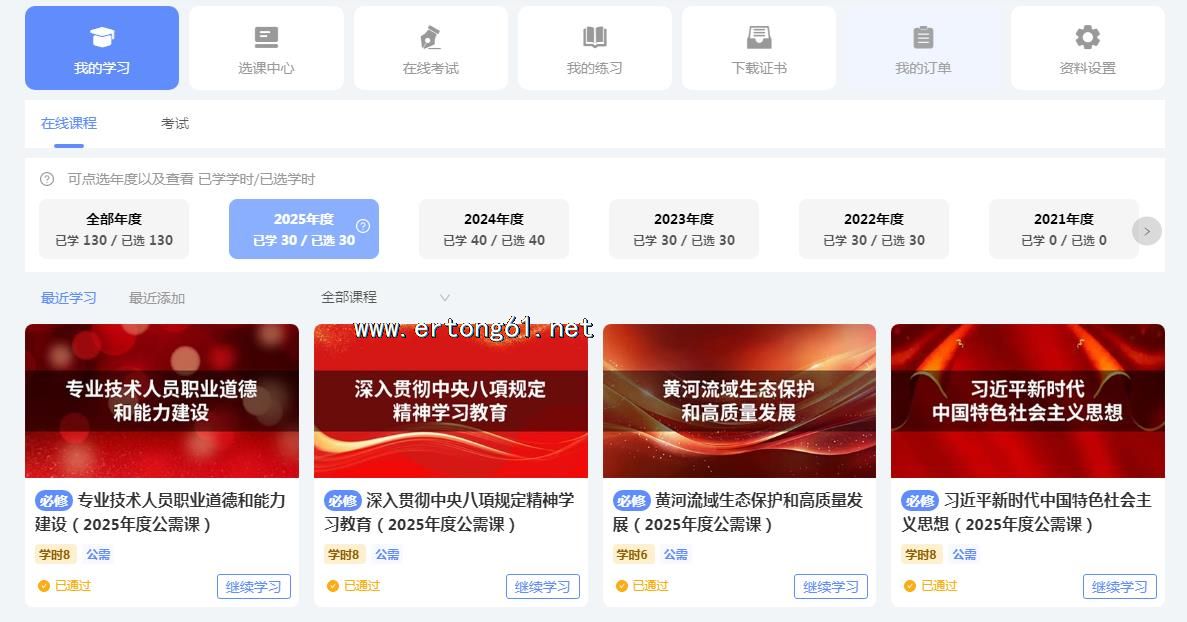Select the 2024年度 filter
Screen dimensions: 1187x622
[x=494, y=229]
